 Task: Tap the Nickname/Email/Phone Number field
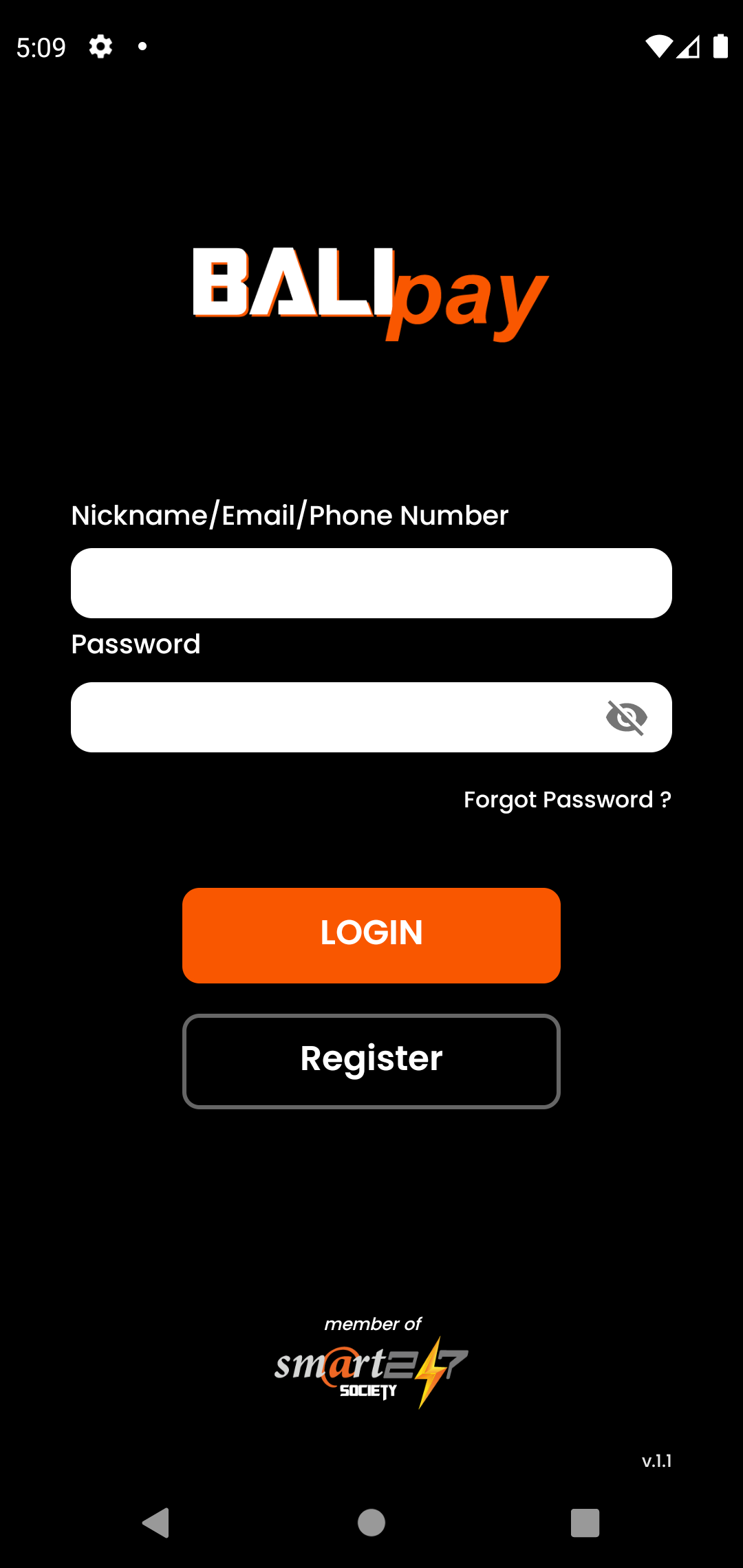click(x=371, y=582)
